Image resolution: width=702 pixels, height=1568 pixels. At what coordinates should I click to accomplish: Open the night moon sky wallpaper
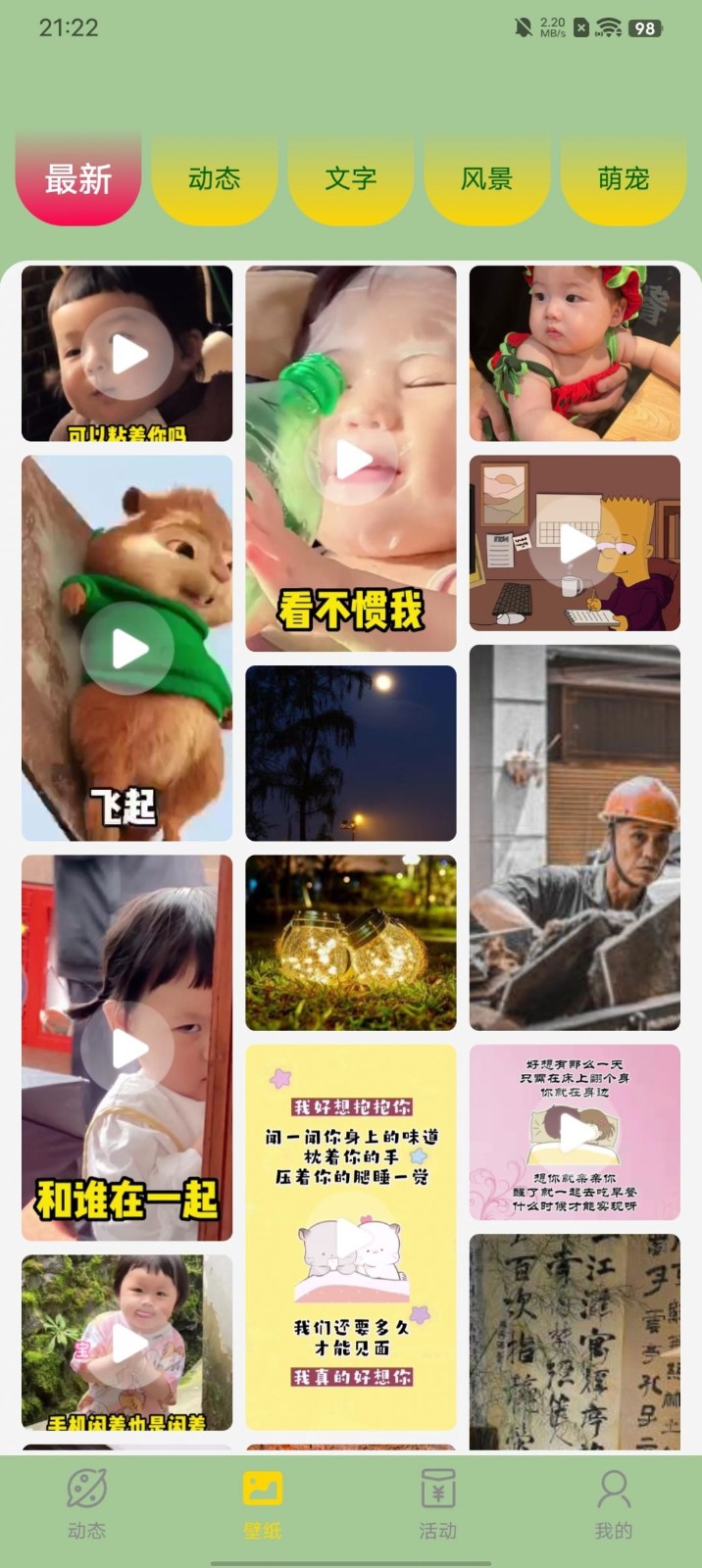click(351, 753)
